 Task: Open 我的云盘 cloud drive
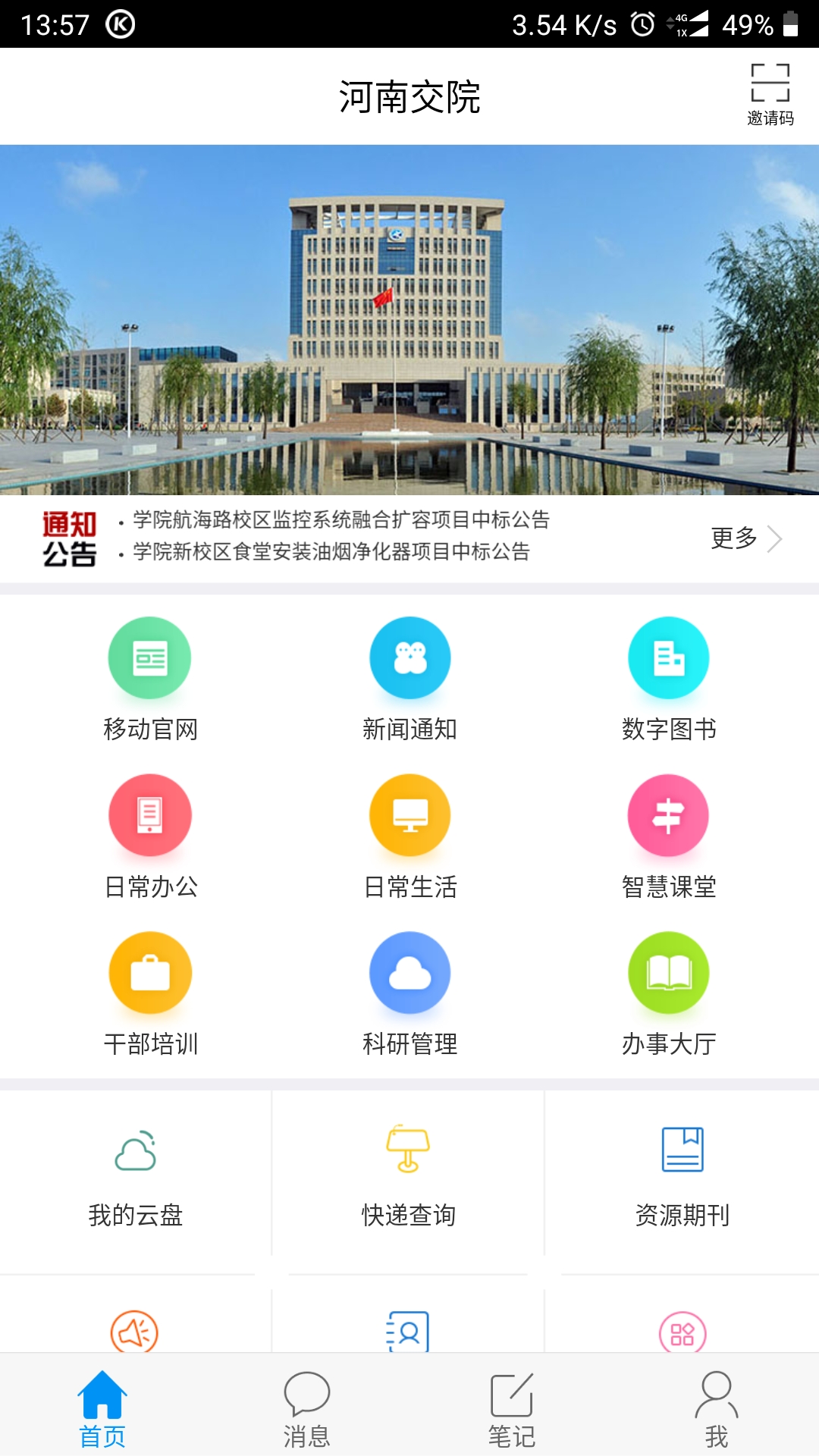pos(136,1173)
